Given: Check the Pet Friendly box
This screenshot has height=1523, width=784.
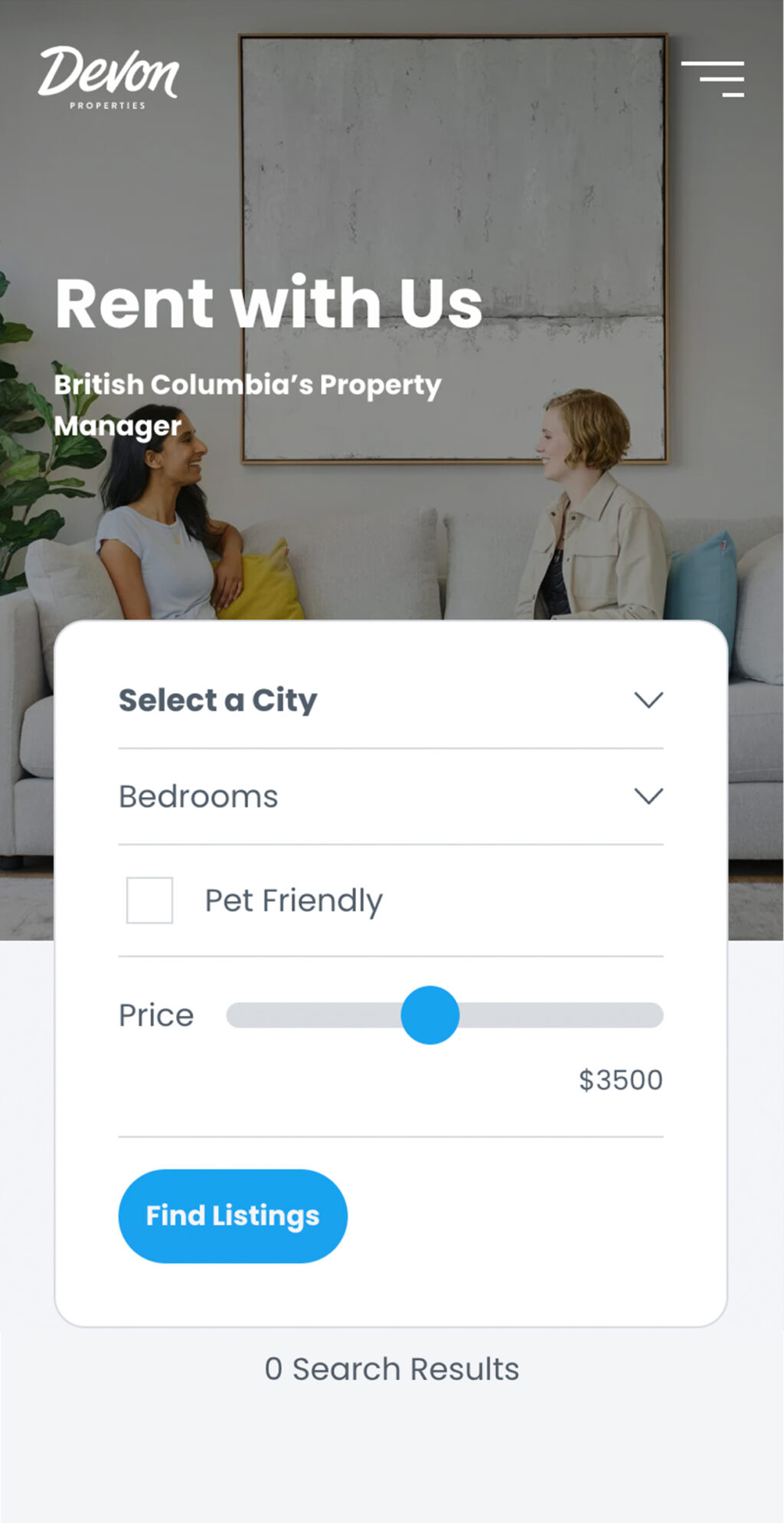Looking at the screenshot, I should [x=150, y=900].
